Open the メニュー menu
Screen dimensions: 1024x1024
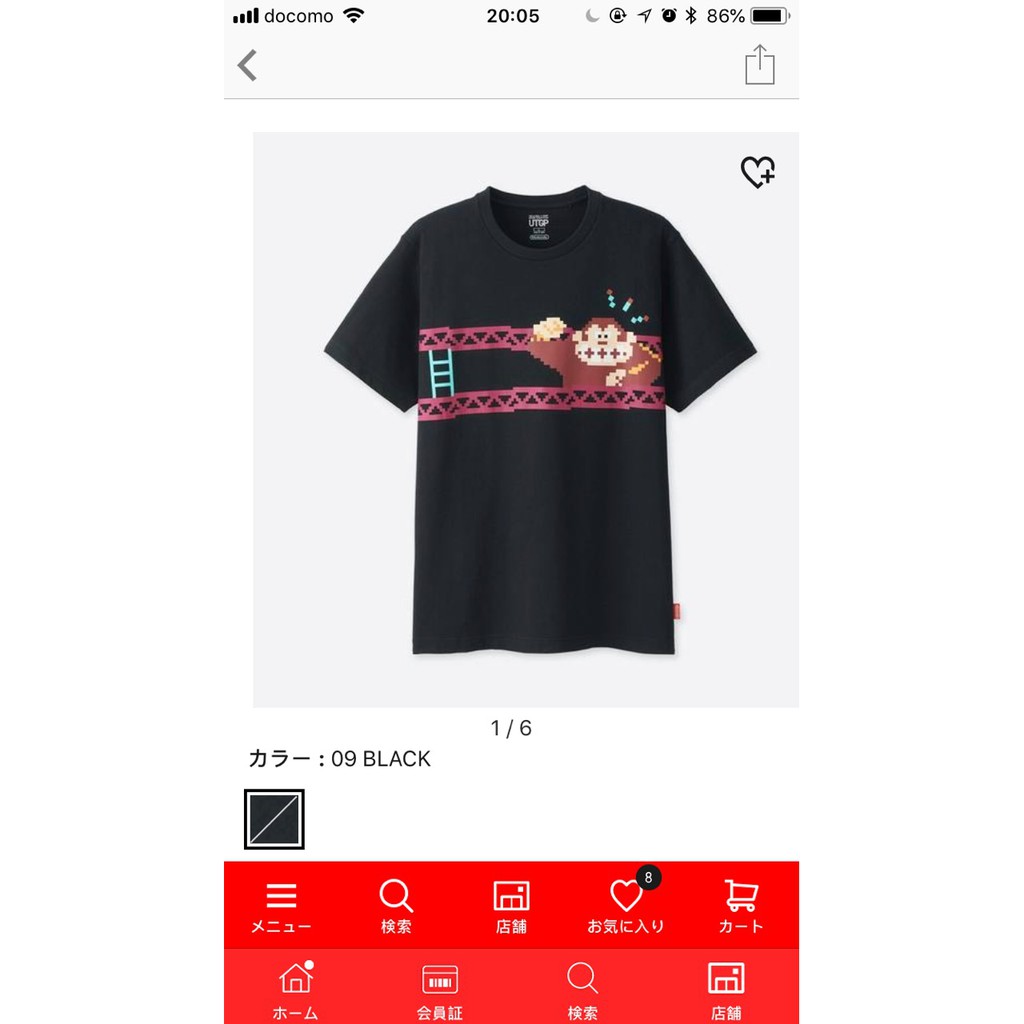coord(281,906)
